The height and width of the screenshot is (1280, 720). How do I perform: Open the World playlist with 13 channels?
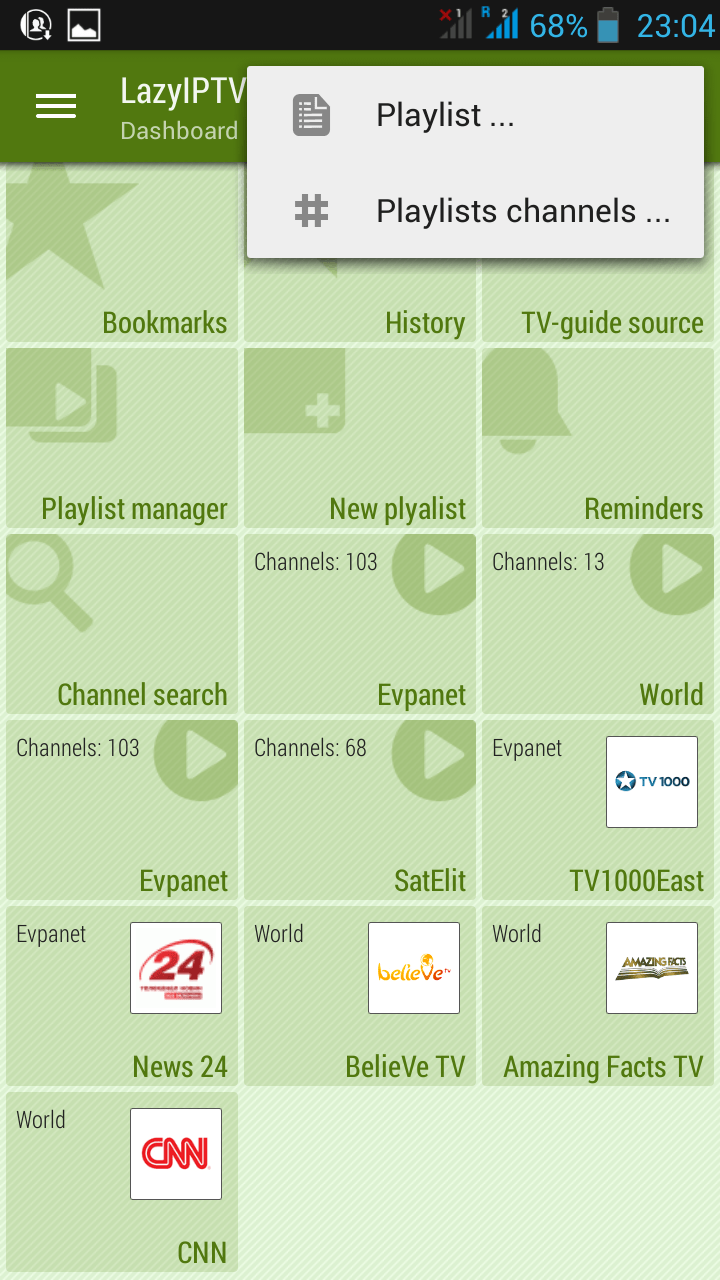click(598, 624)
